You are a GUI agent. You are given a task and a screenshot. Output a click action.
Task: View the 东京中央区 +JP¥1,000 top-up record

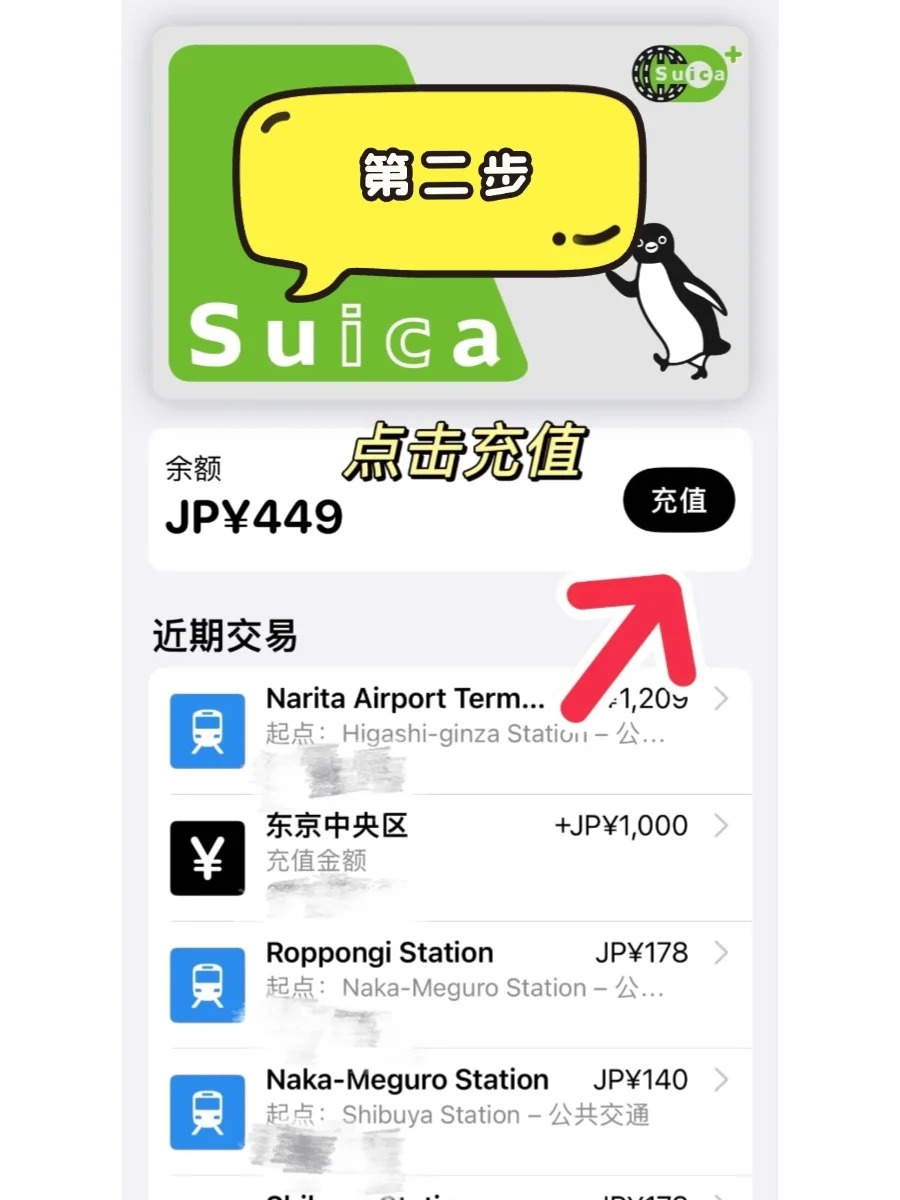450,857
